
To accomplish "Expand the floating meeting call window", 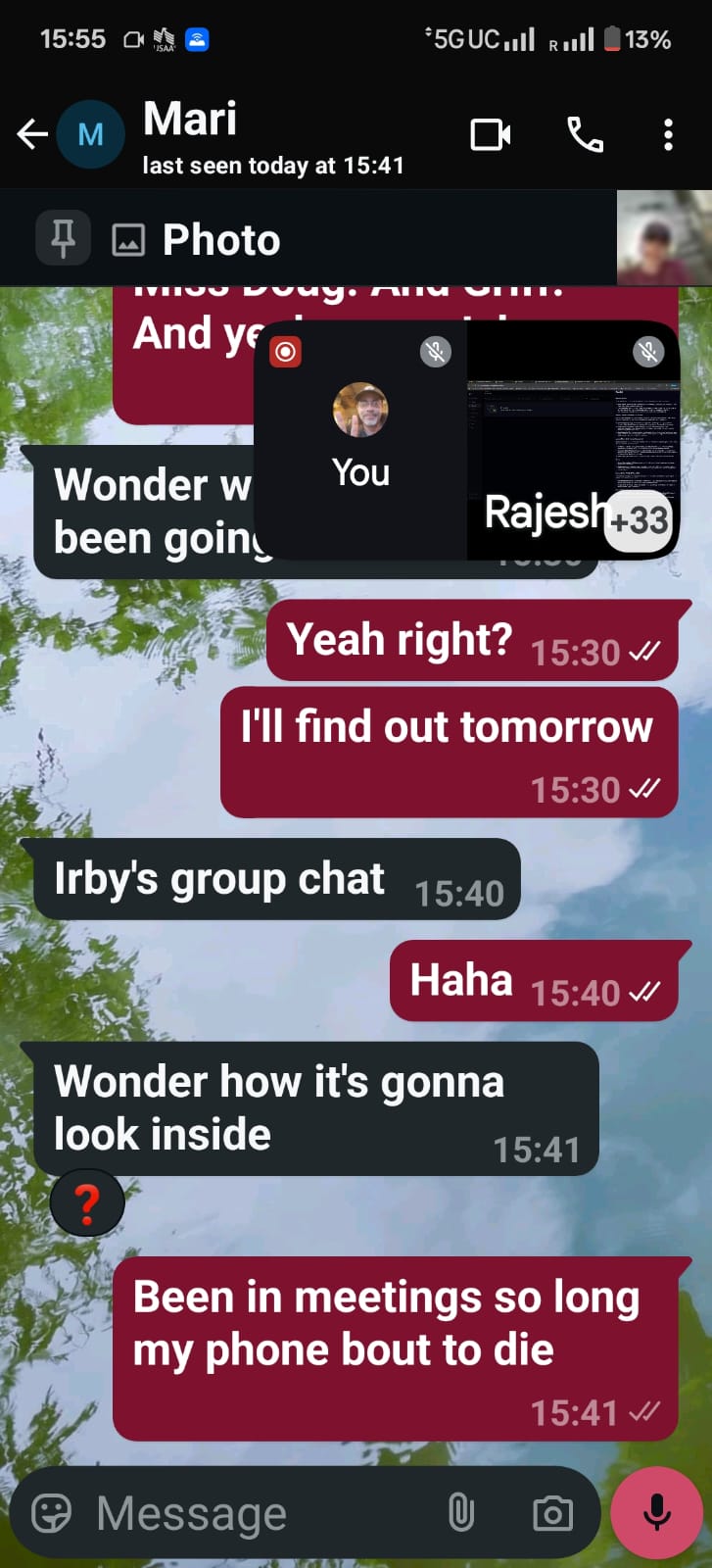I will [466, 441].
